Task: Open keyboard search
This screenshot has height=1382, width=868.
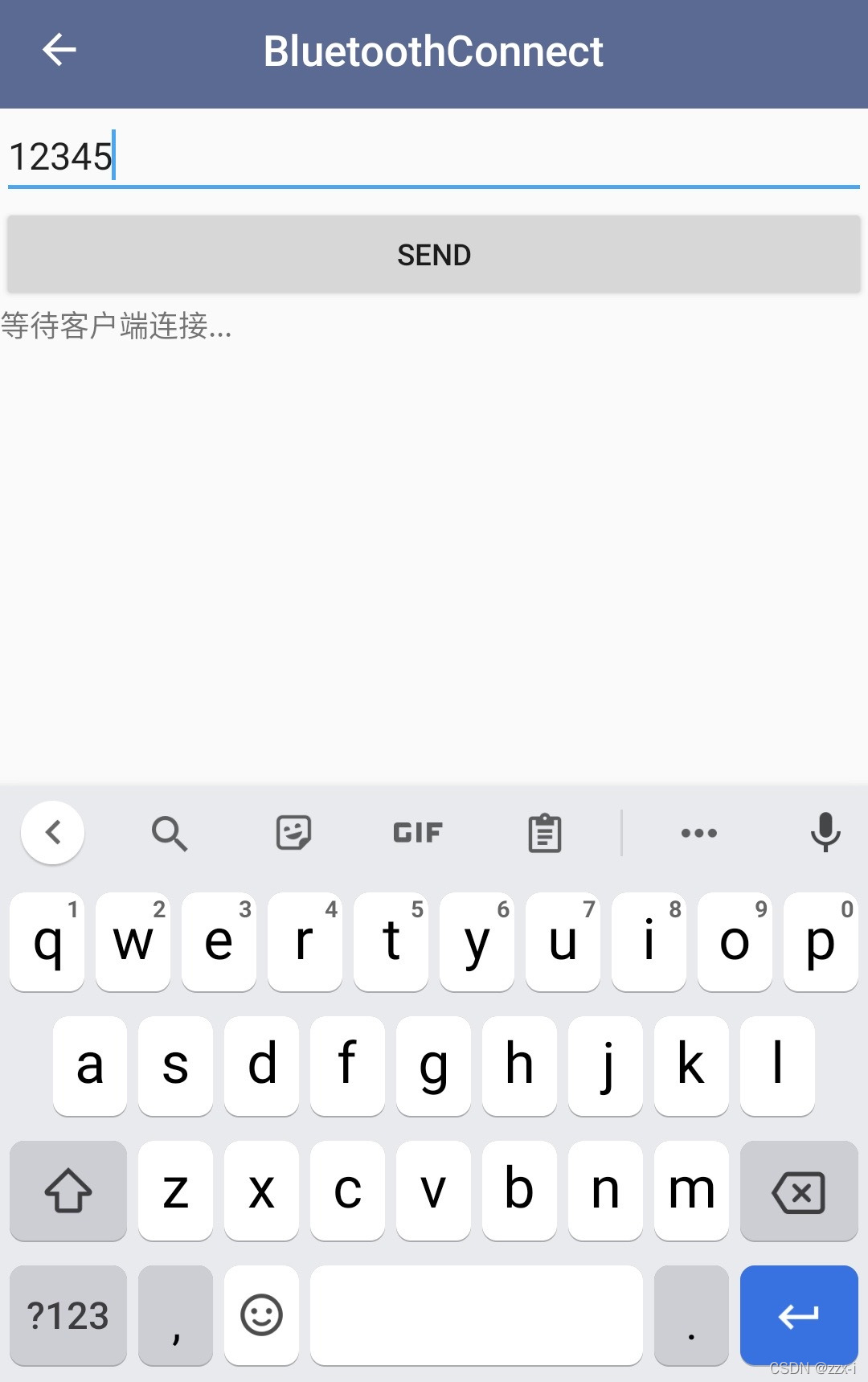Action: 170,833
